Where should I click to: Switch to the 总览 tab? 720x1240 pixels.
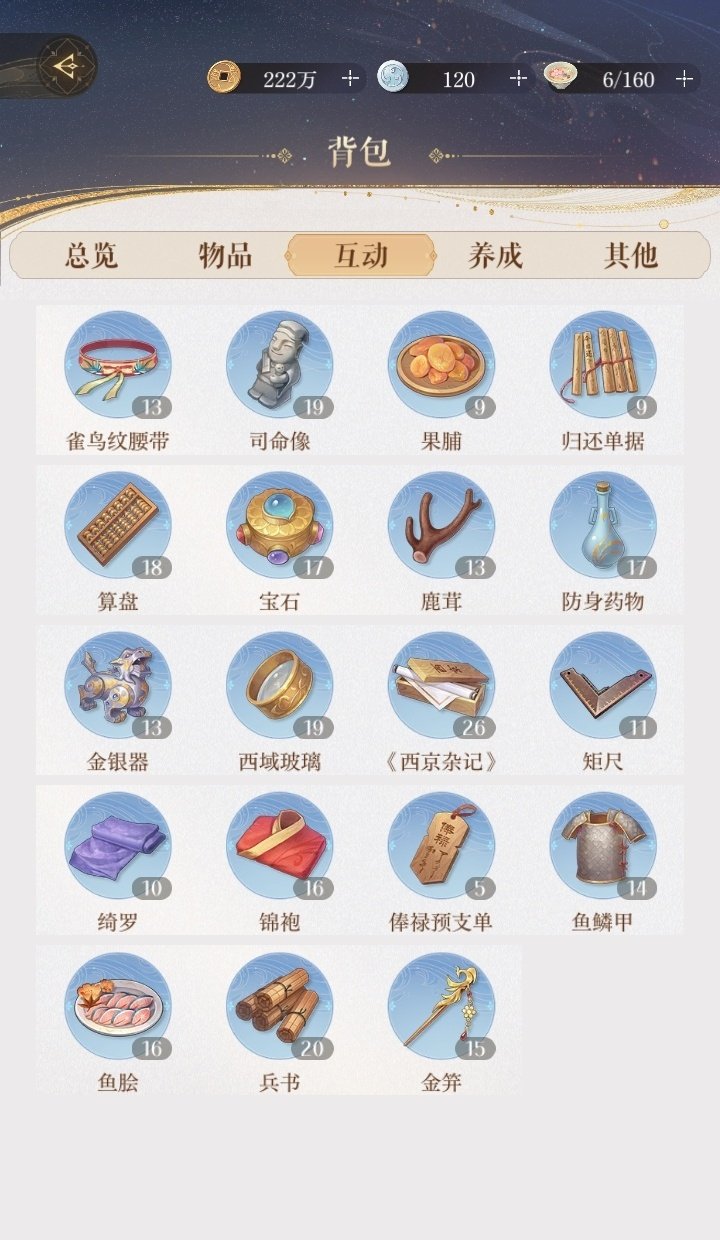(90, 255)
